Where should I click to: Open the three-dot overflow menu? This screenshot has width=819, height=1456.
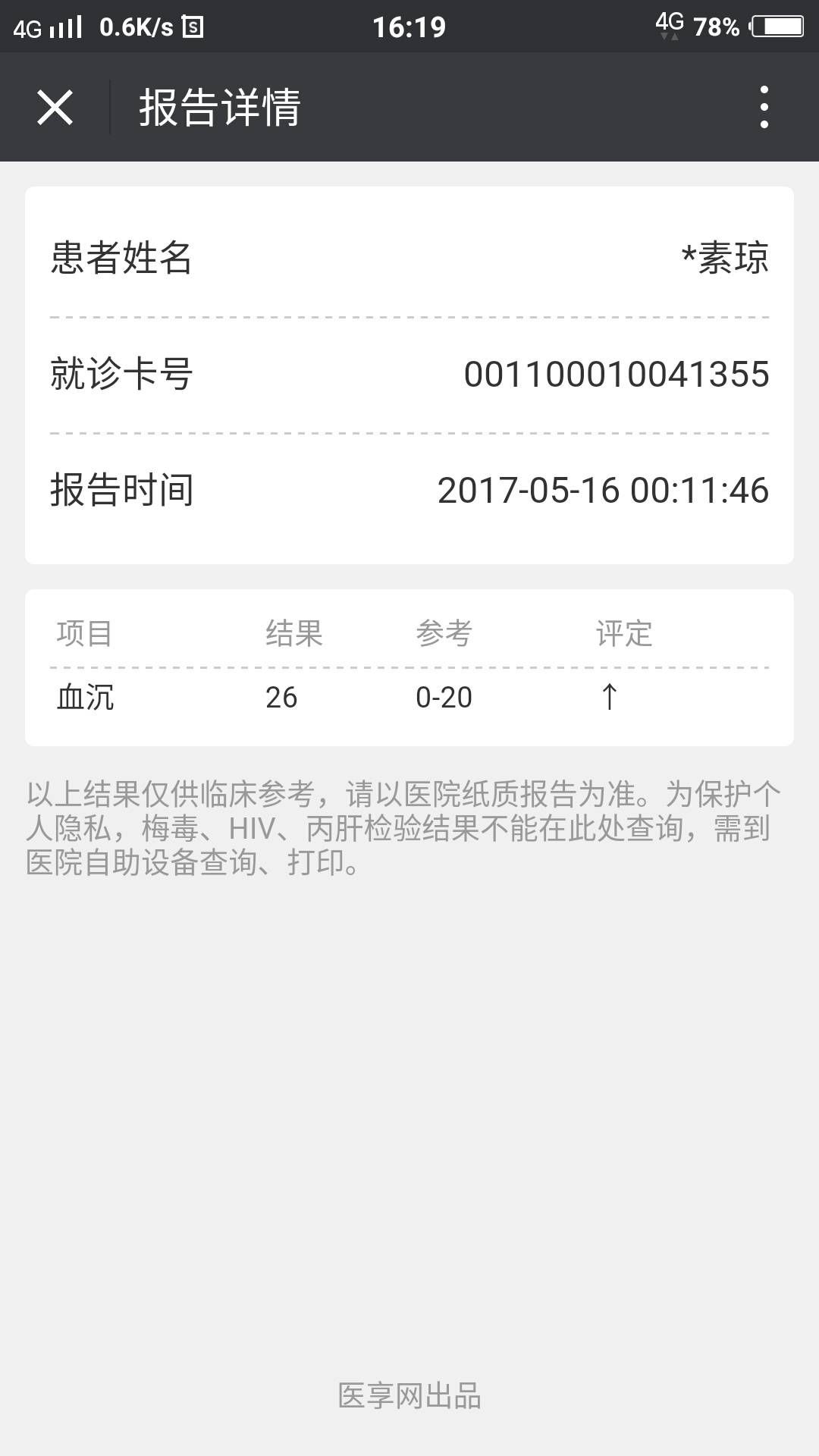[x=764, y=107]
